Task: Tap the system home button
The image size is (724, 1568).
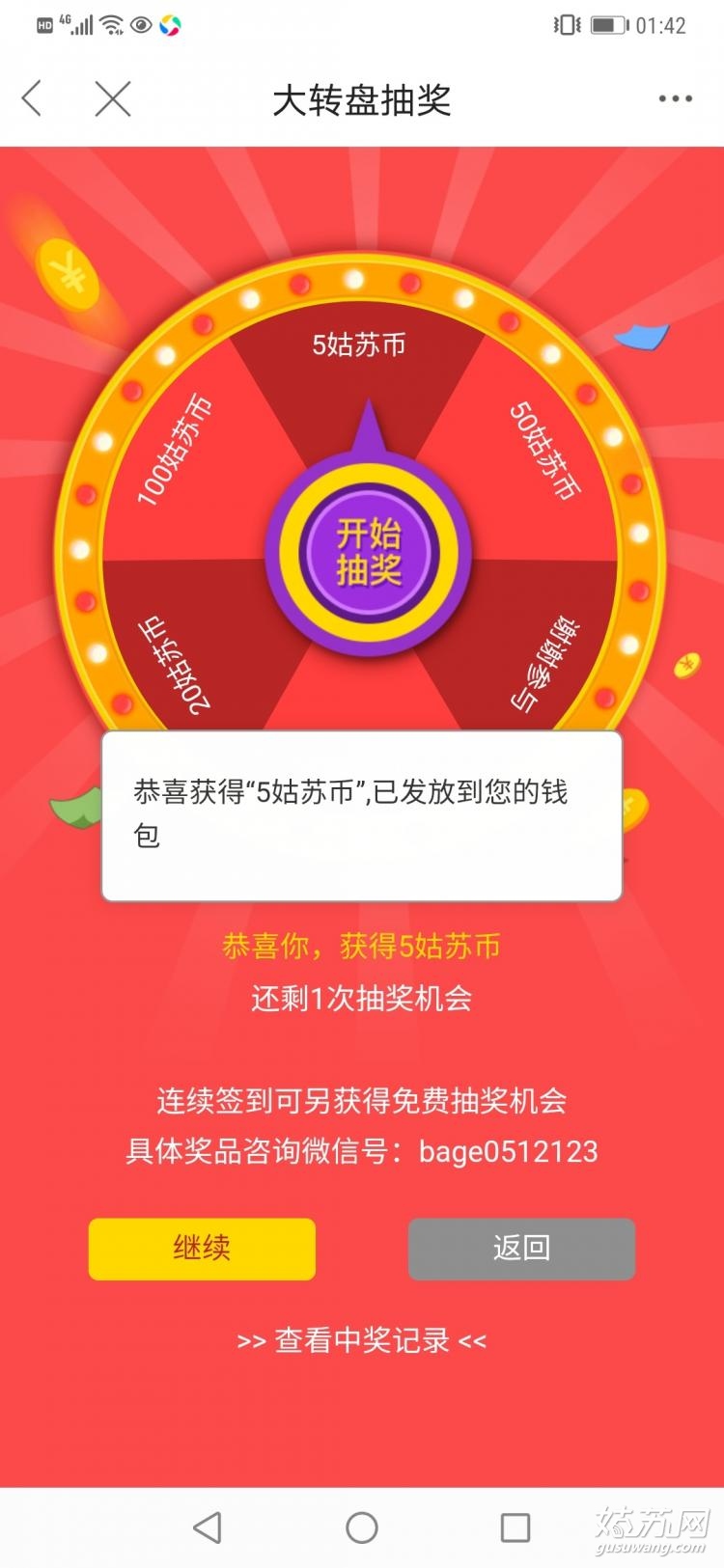Action: pyautogui.click(x=362, y=1527)
